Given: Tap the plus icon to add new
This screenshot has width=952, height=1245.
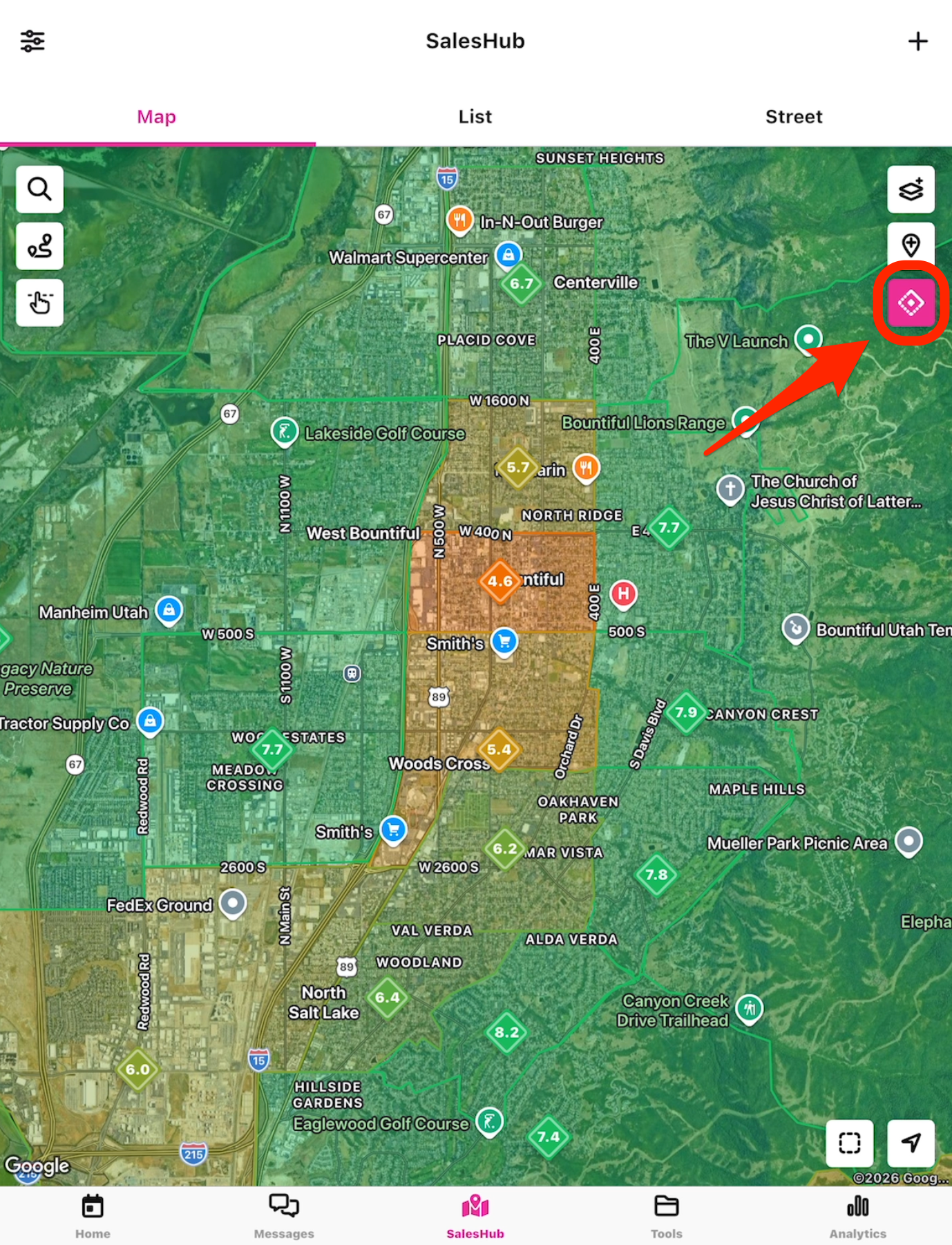Looking at the screenshot, I should click(917, 41).
